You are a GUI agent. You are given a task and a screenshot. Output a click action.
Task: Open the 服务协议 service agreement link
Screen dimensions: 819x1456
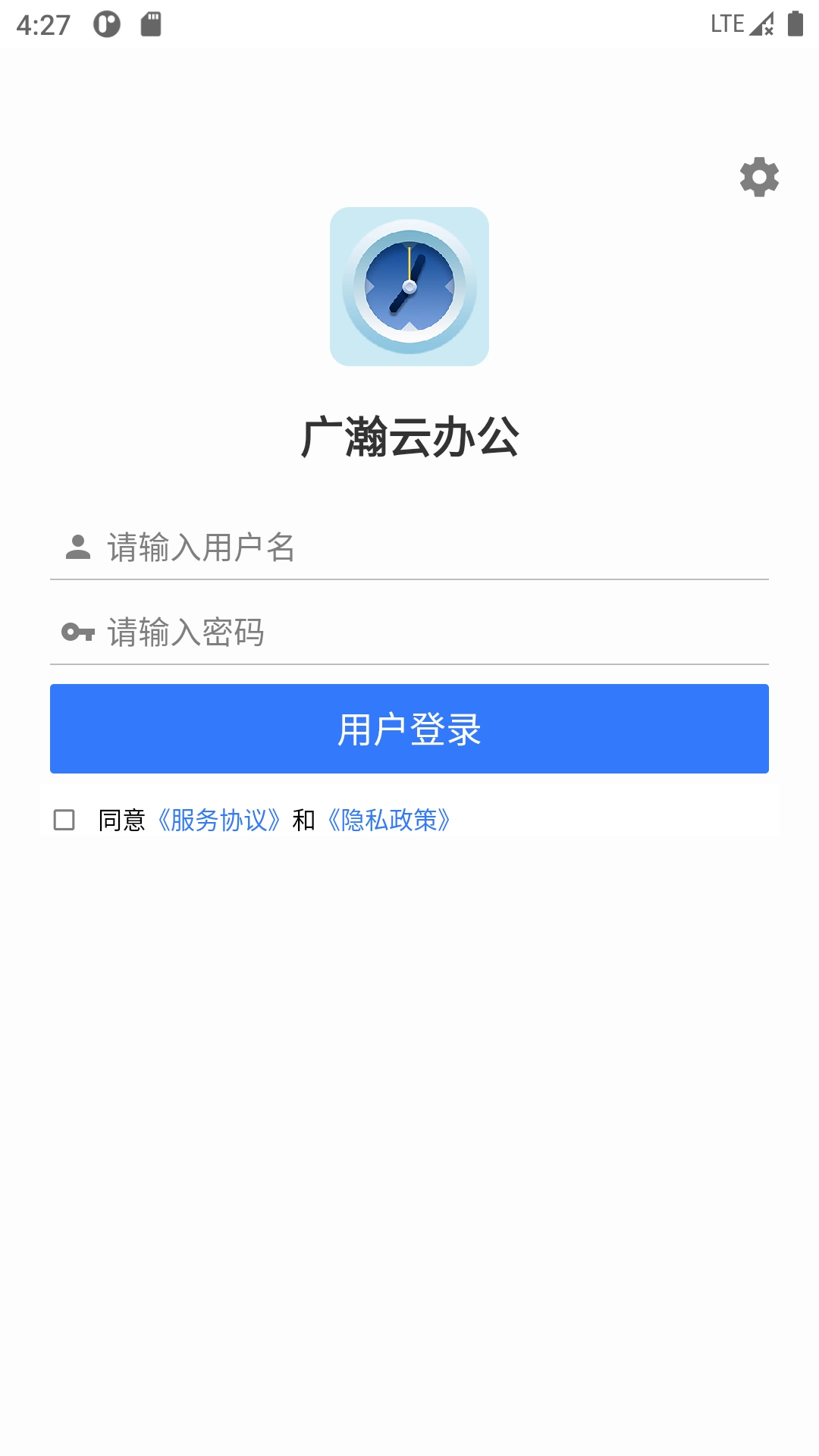click(x=221, y=820)
